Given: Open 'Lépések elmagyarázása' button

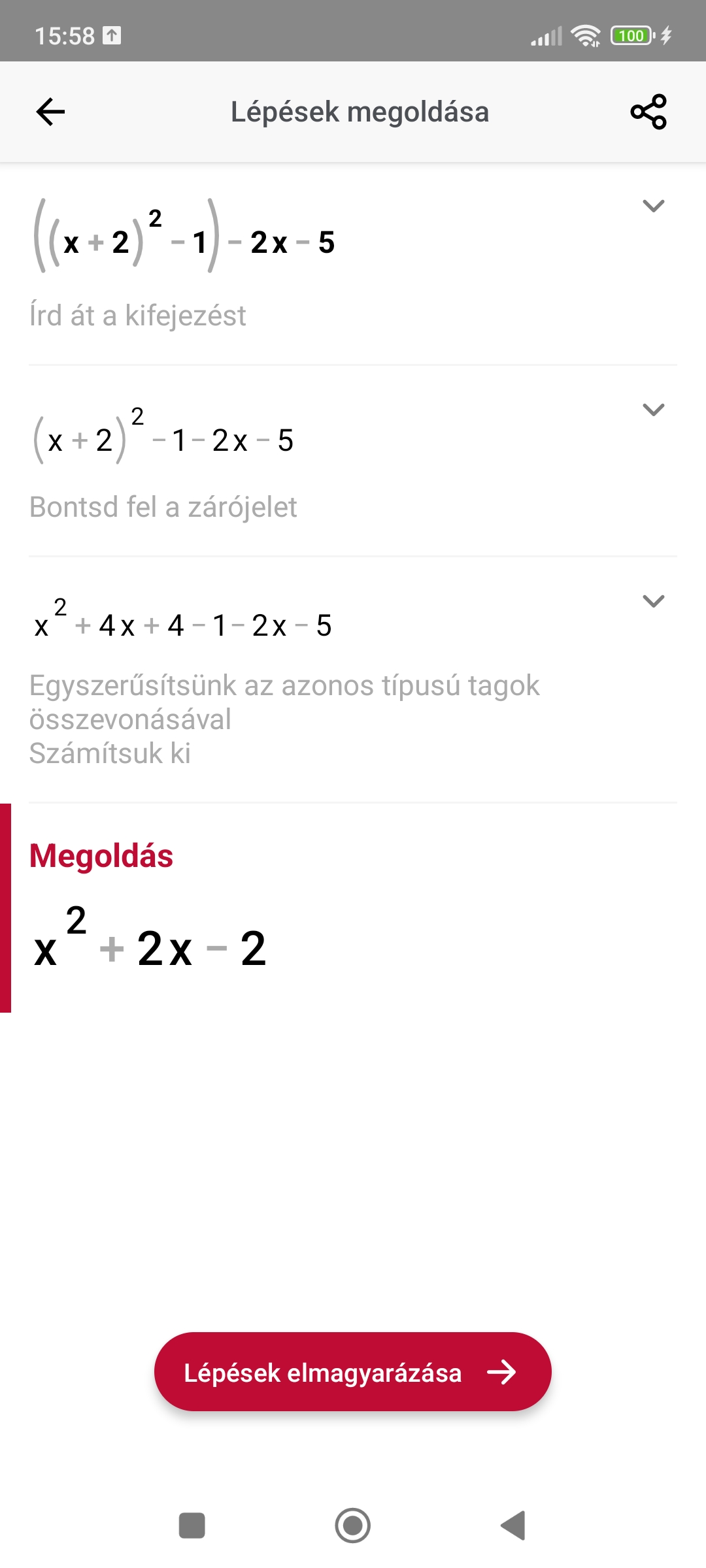Looking at the screenshot, I should point(352,1372).
